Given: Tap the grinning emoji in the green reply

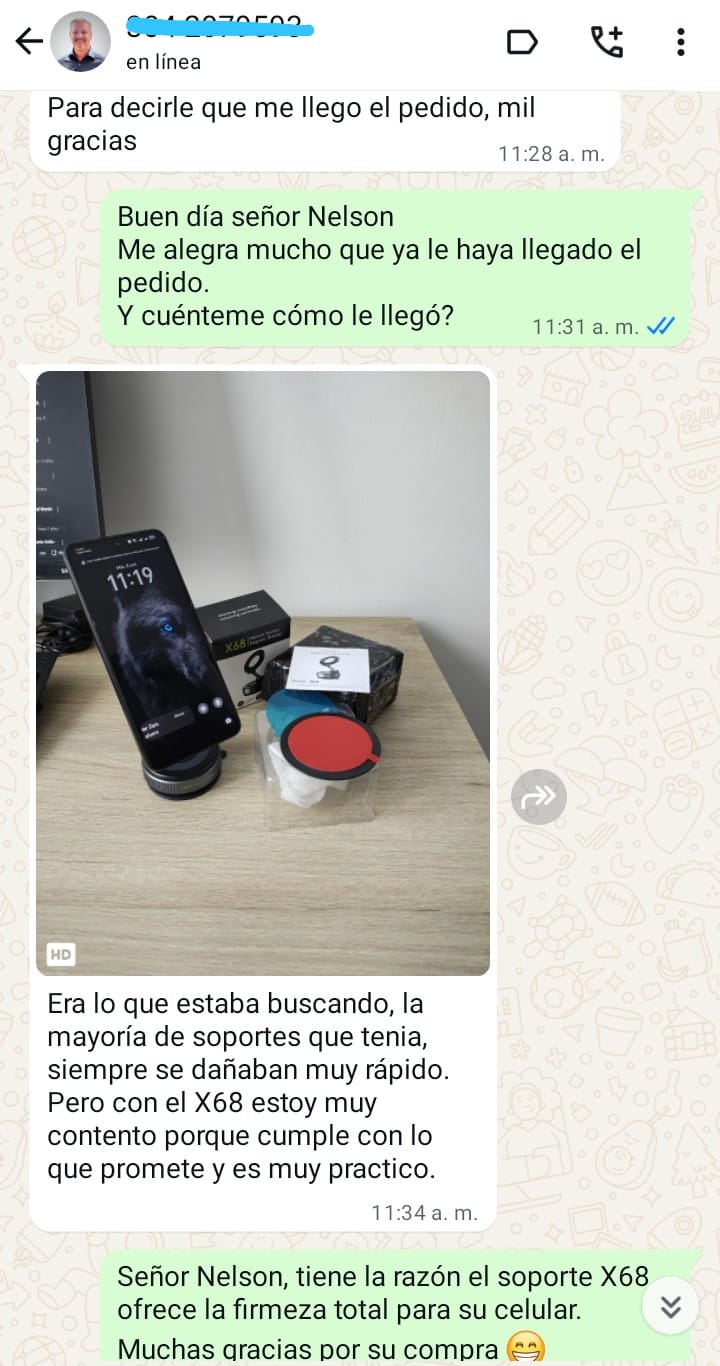Looking at the screenshot, I should (x=527, y=1348).
